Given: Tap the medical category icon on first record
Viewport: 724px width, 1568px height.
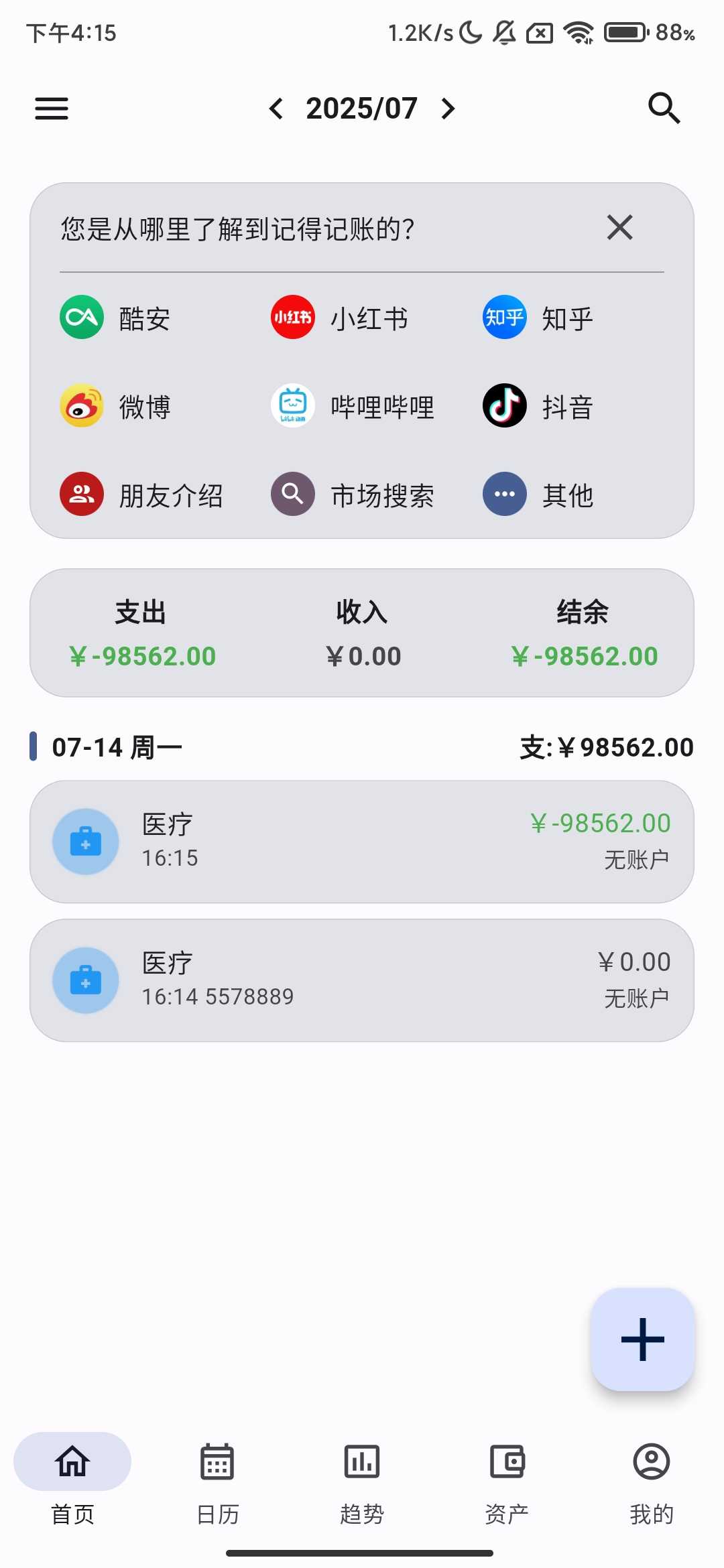Looking at the screenshot, I should pyautogui.click(x=86, y=841).
